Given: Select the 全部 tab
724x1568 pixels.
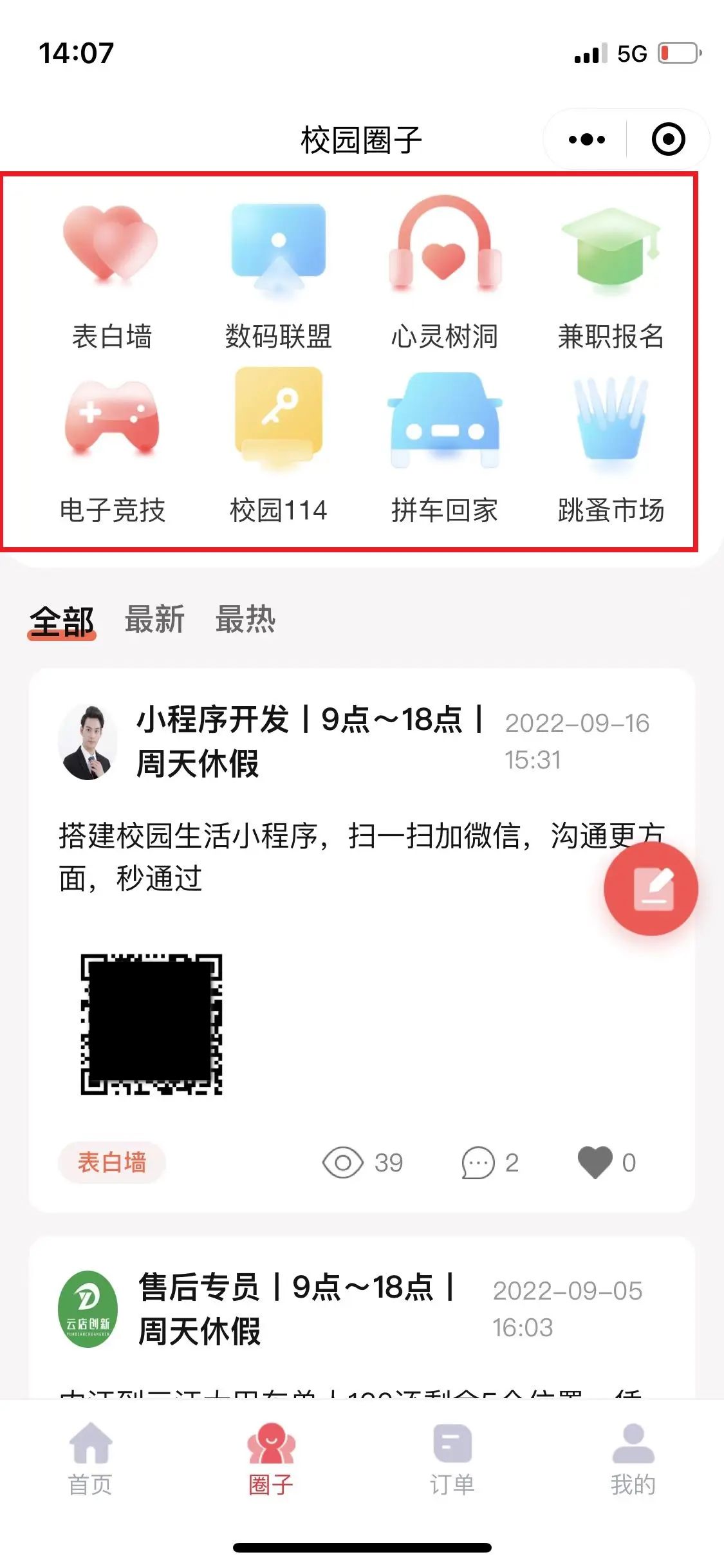Looking at the screenshot, I should pyautogui.click(x=62, y=622).
